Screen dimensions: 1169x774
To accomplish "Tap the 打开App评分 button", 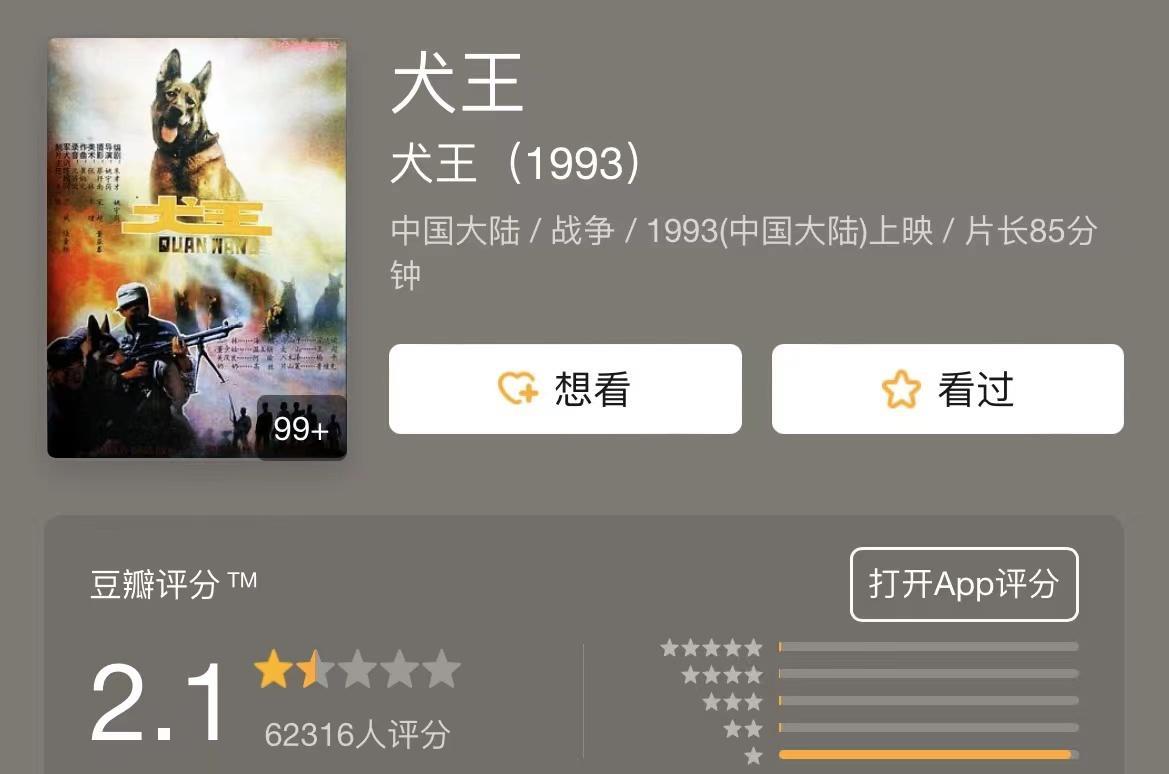I will 963,584.
